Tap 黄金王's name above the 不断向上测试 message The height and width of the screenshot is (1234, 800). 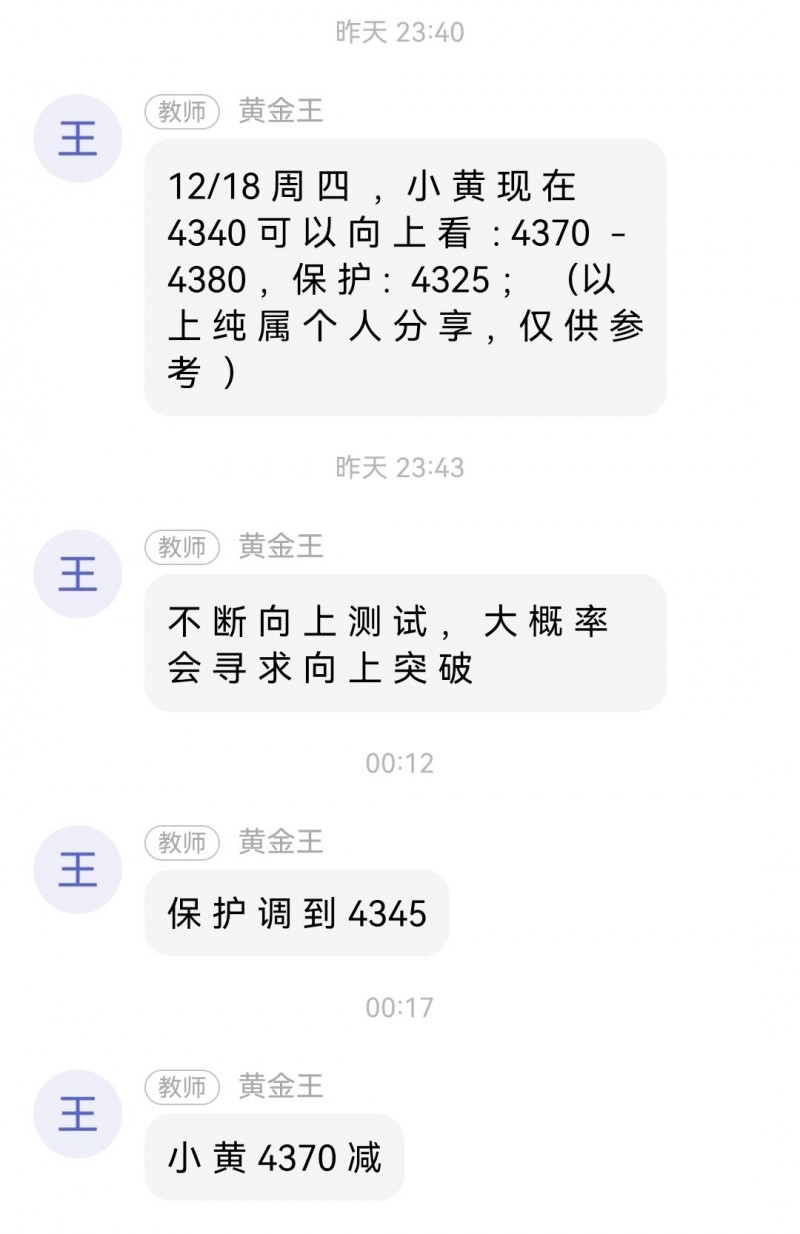coord(280,545)
